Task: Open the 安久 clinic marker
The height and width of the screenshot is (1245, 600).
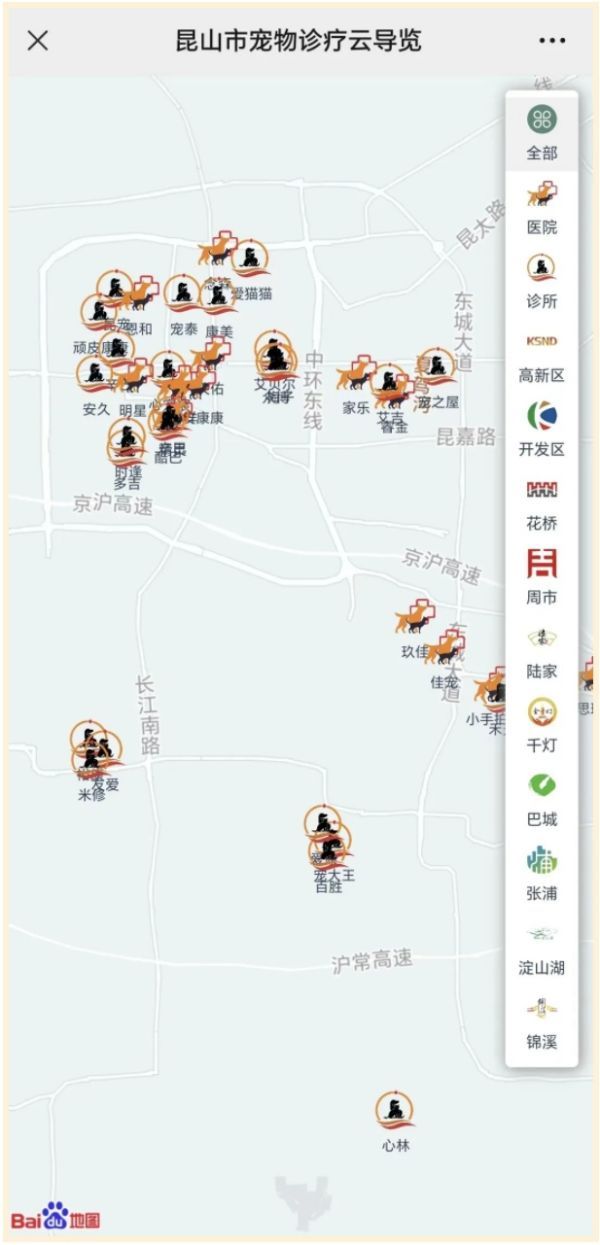Action: [x=95, y=376]
